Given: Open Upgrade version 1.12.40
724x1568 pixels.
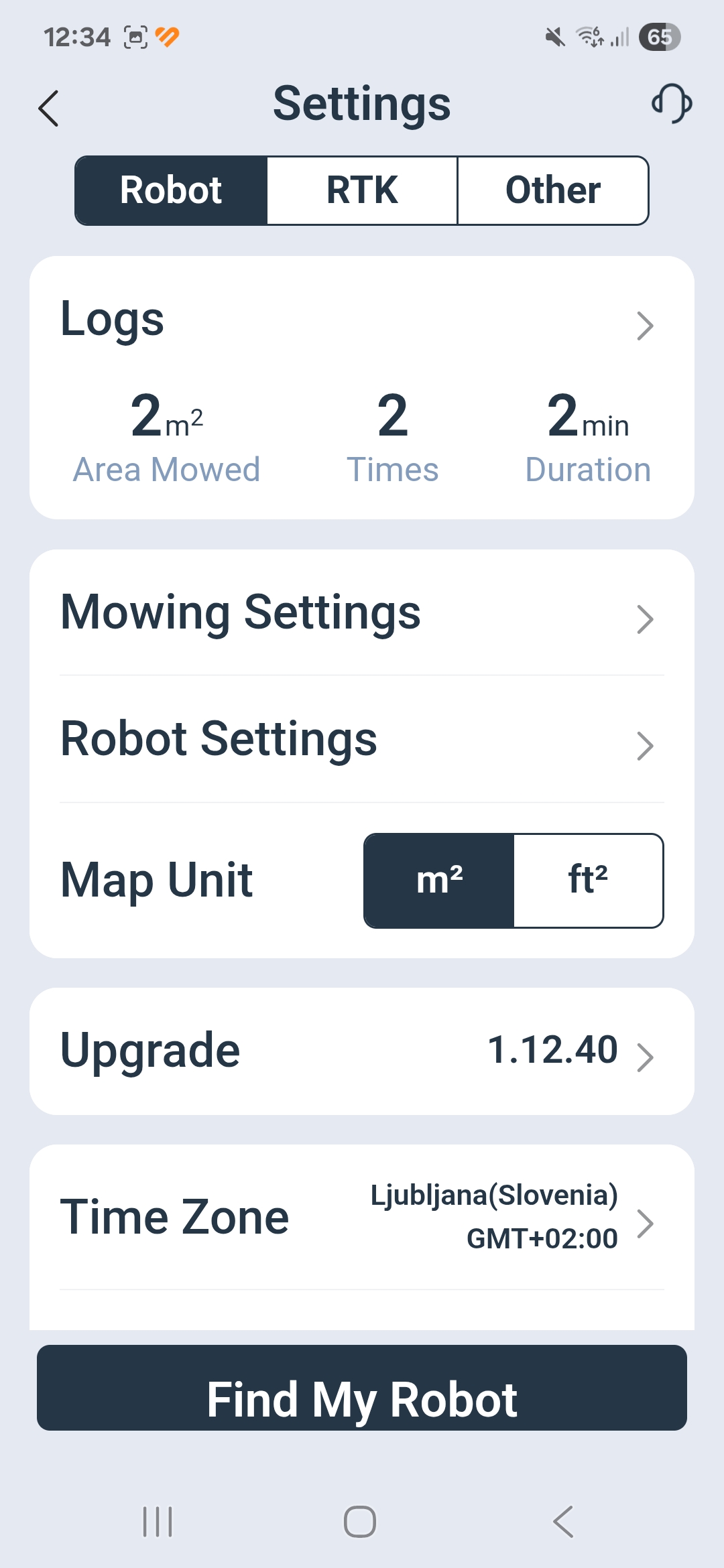Looking at the screenshot, I should pos(362,1051).
